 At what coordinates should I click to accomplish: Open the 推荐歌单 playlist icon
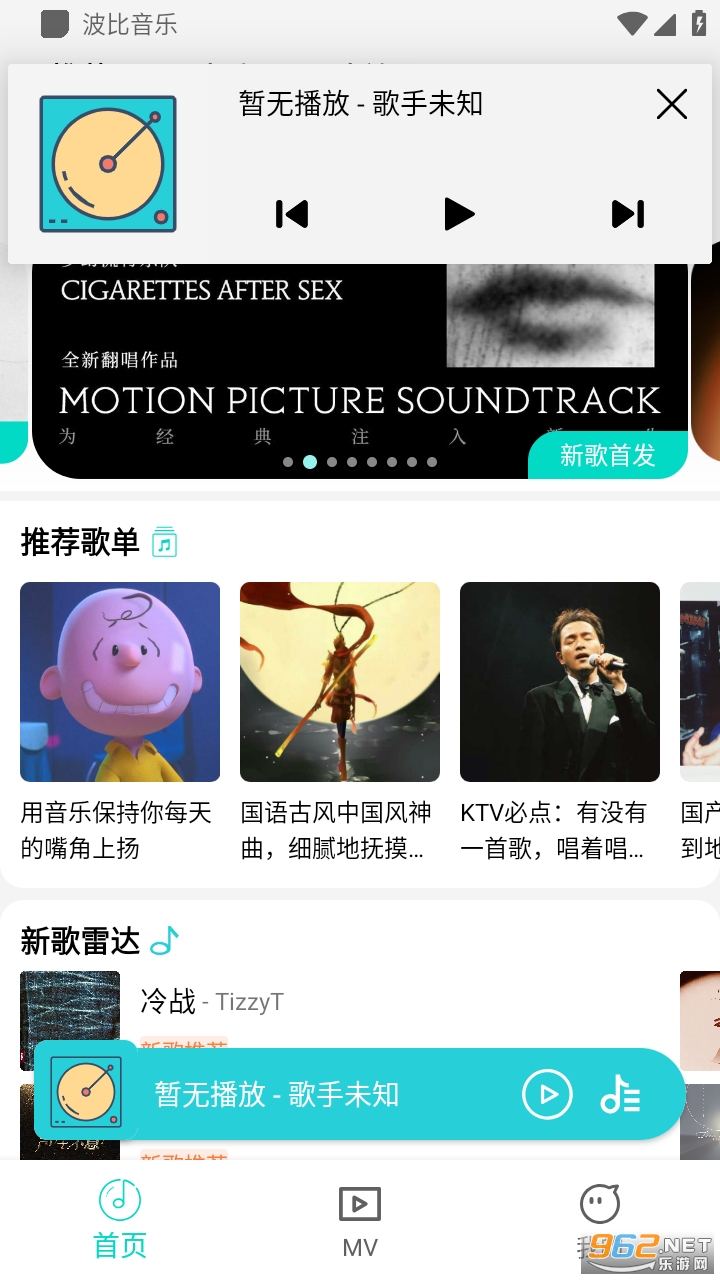tap(164, 542)
